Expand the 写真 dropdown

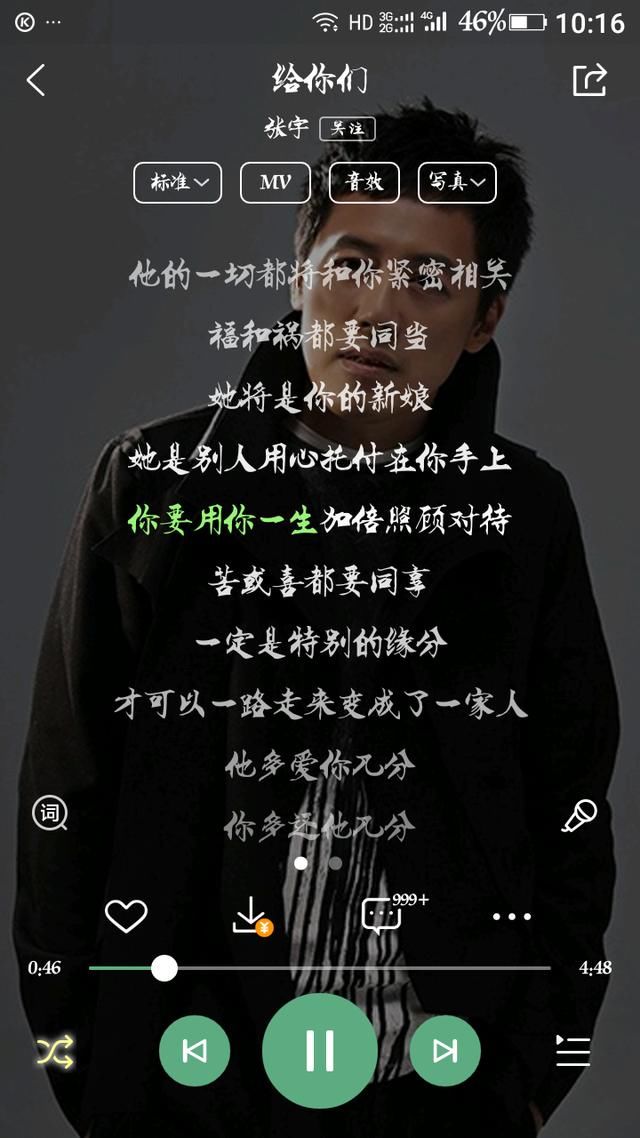457,182
